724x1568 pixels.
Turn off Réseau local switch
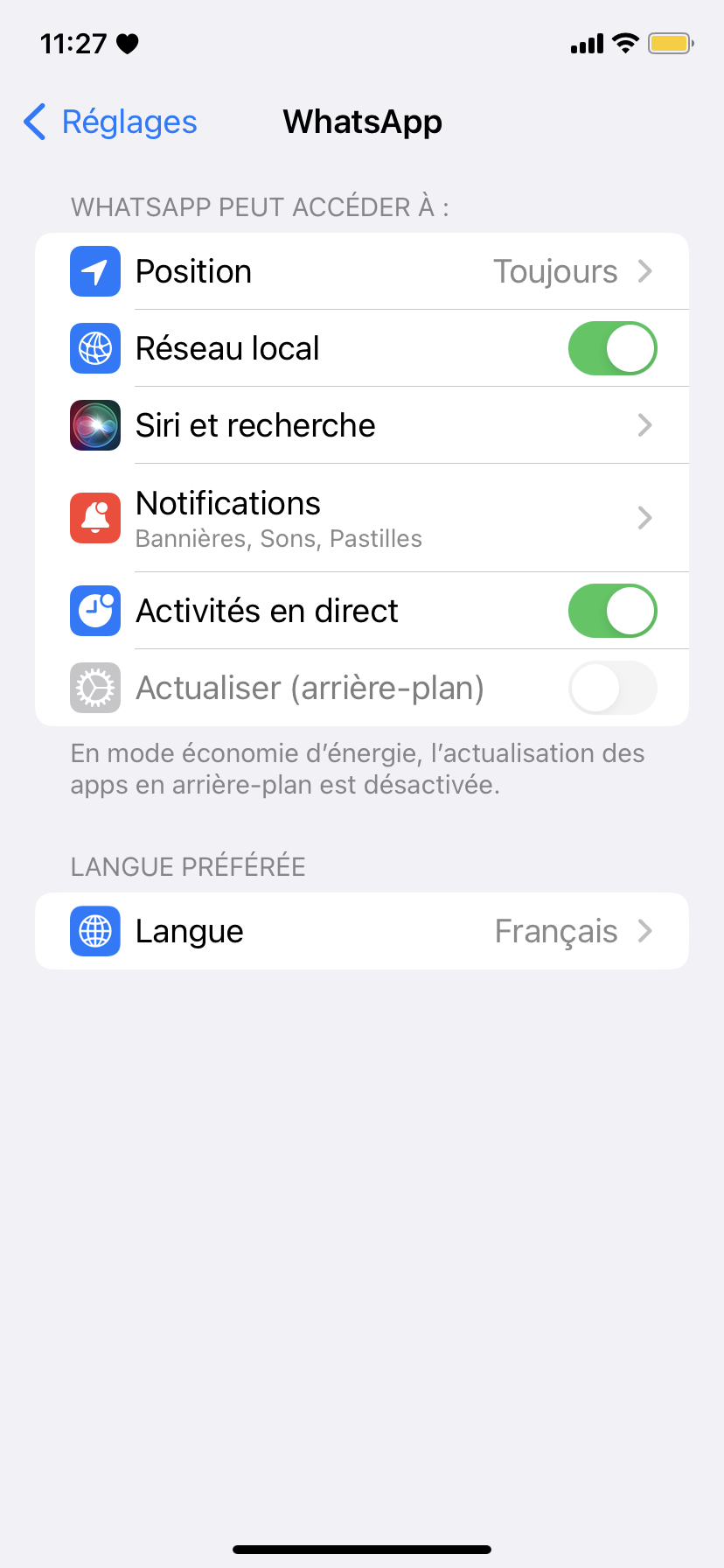612,348
